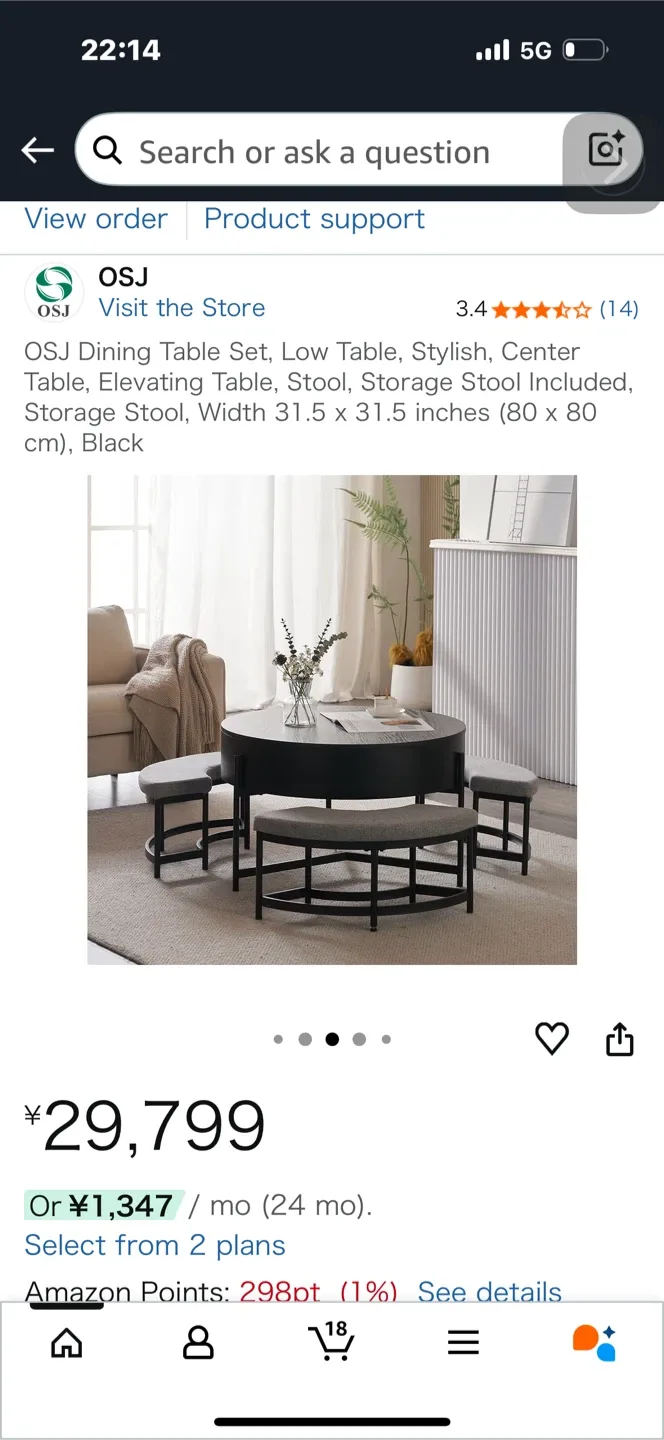The image size is (664, 1440).
Task: Go back using the arrow icon
Action: tap(38, 151)
